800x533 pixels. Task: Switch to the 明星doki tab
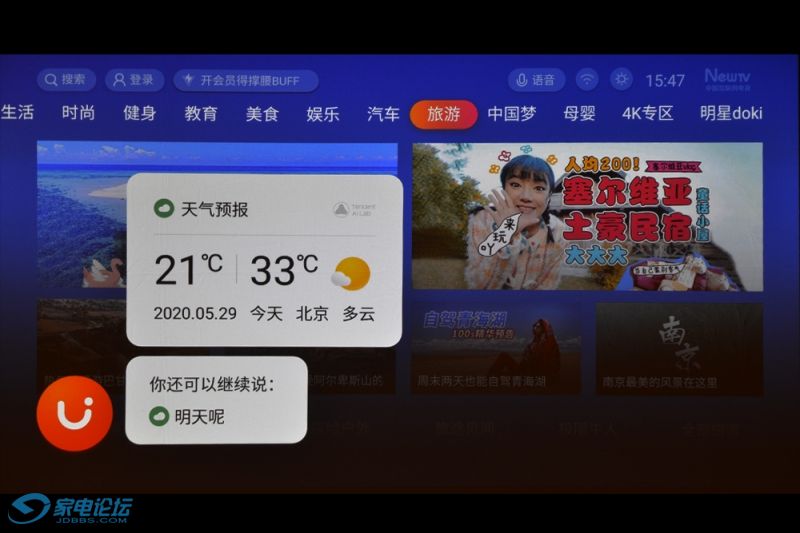click(731, 113)
